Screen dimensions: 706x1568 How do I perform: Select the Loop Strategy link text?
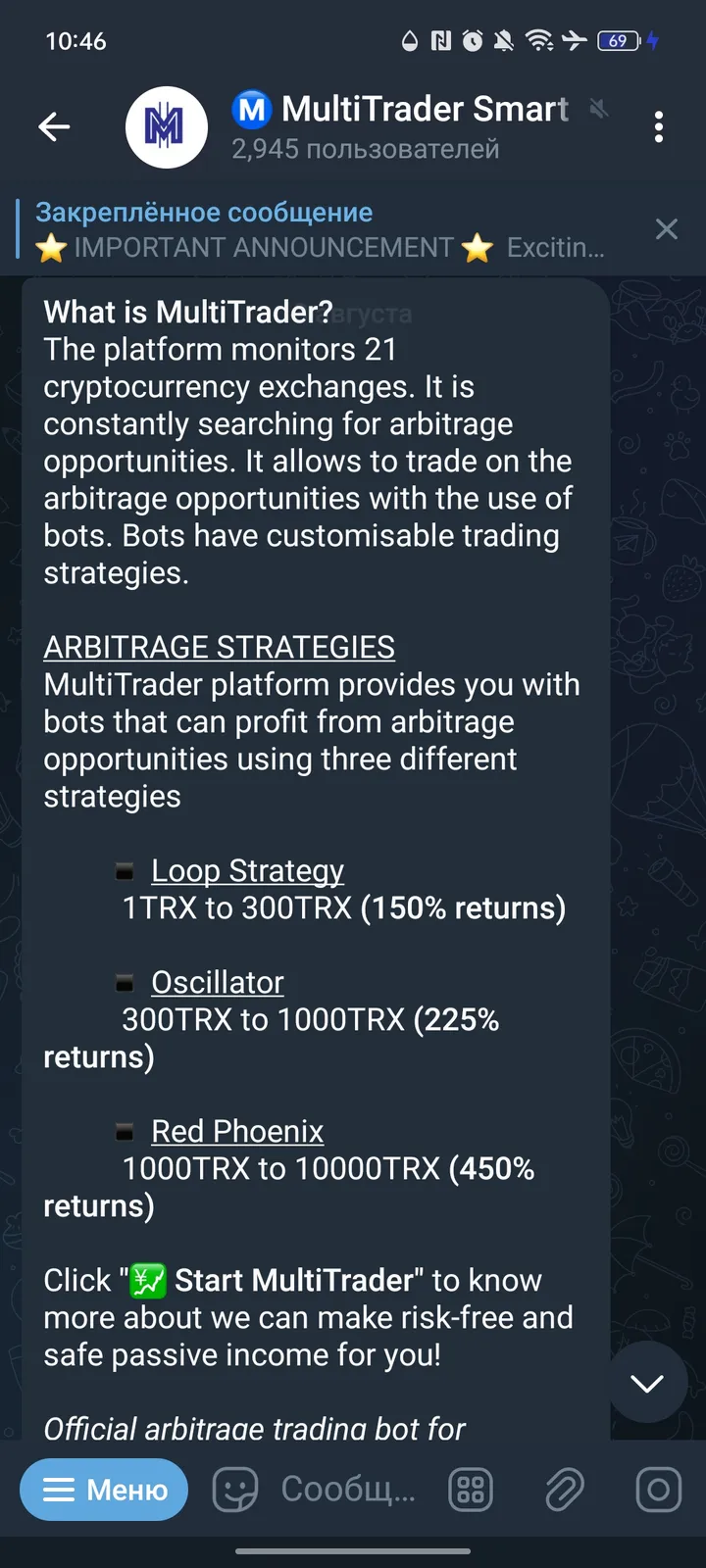point(246,870)
